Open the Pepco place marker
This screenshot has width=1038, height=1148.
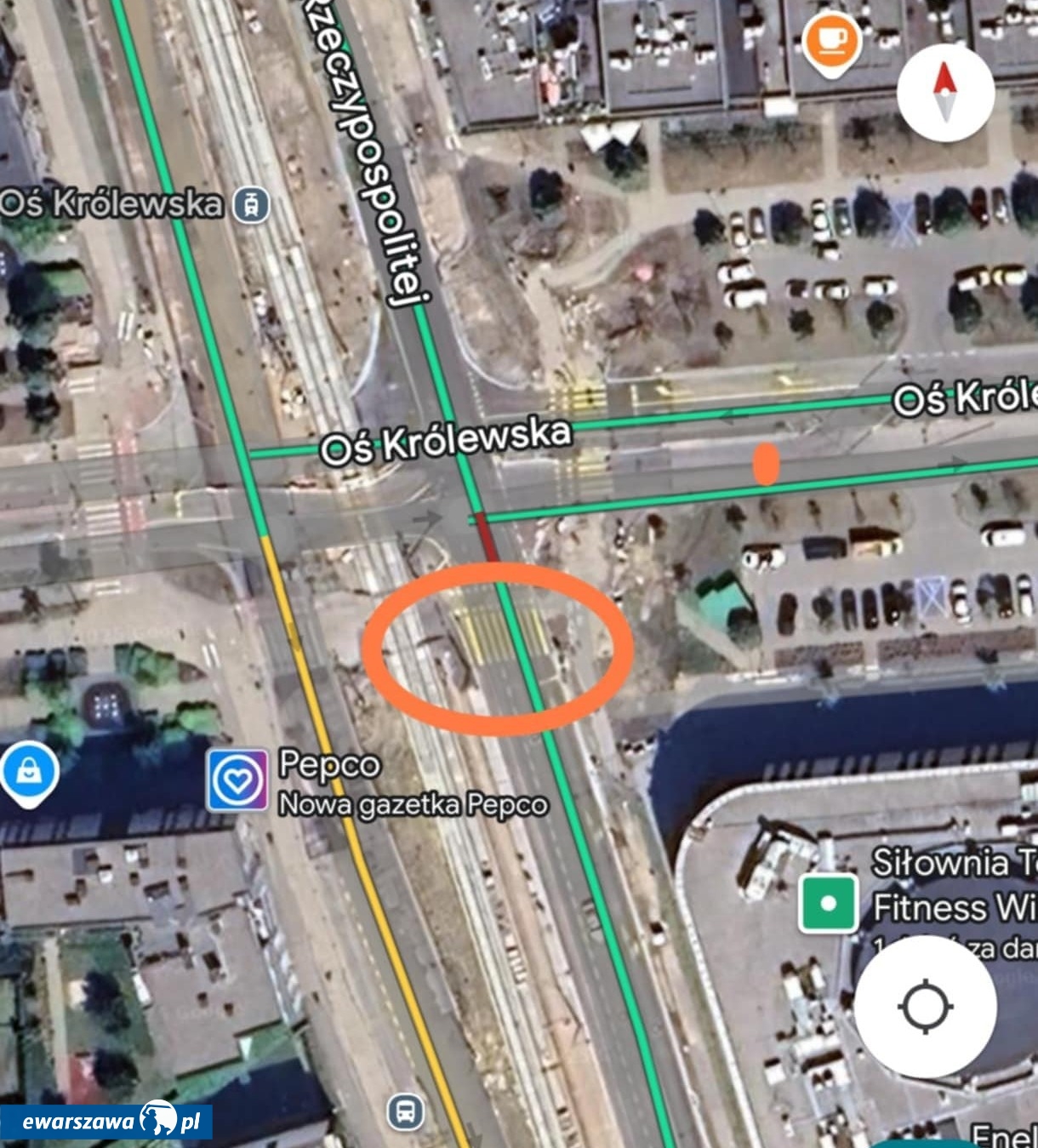pyautogui.click(x=237, y=780)
